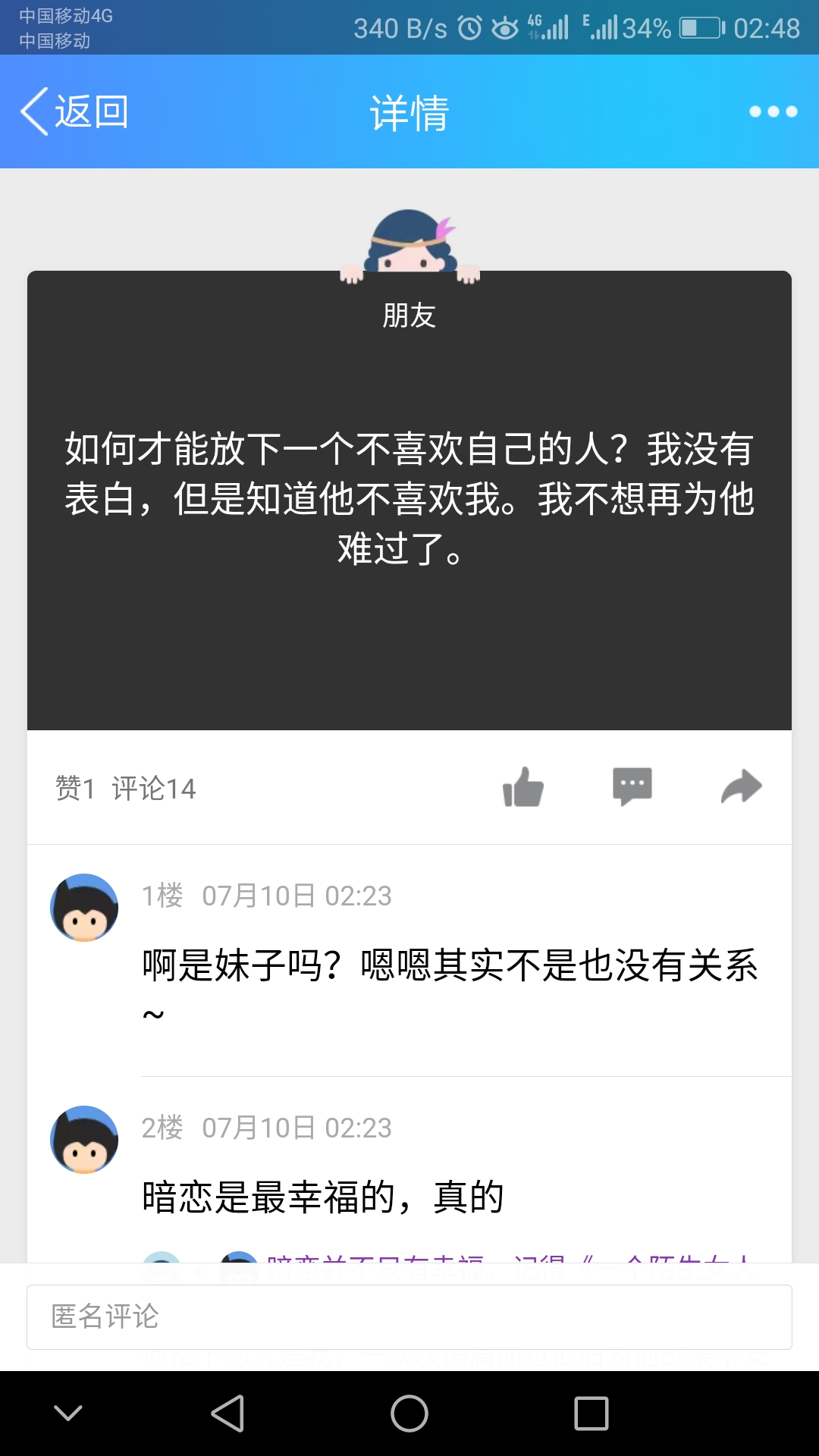Viewport: 819px width, 1456px height.
Task: Select the 1楼 comment 啊是妹子吗
Action: click(450, 966)
